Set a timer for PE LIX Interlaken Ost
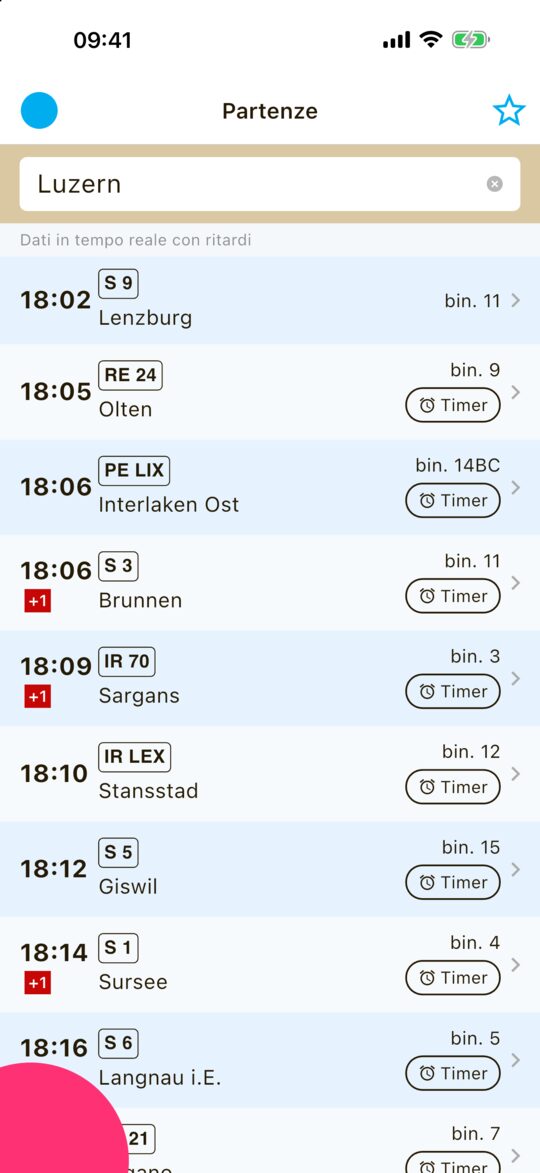The width and height of the screenshot is (540, 1173). pos(452,500)
